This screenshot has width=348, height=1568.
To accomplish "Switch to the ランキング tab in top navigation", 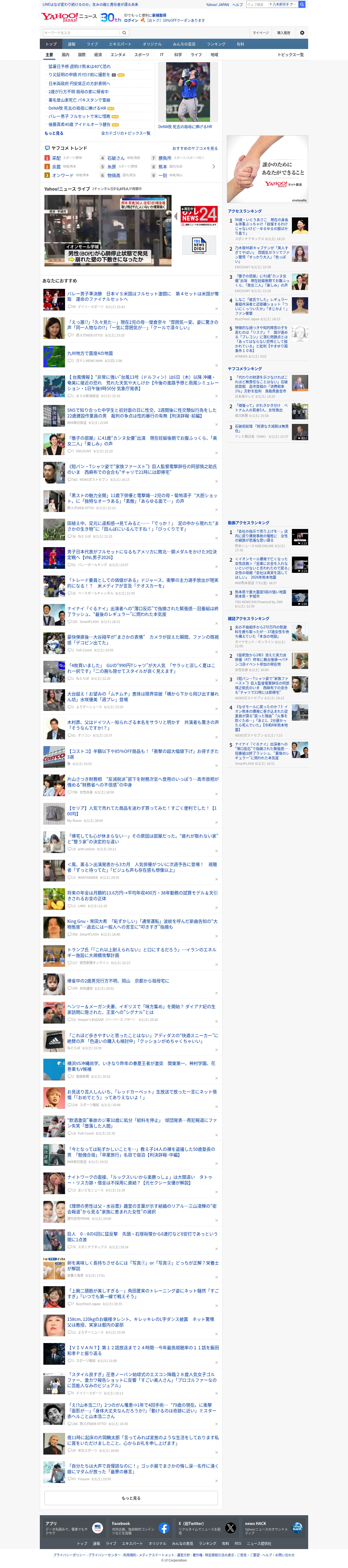I will pos(216,44).
